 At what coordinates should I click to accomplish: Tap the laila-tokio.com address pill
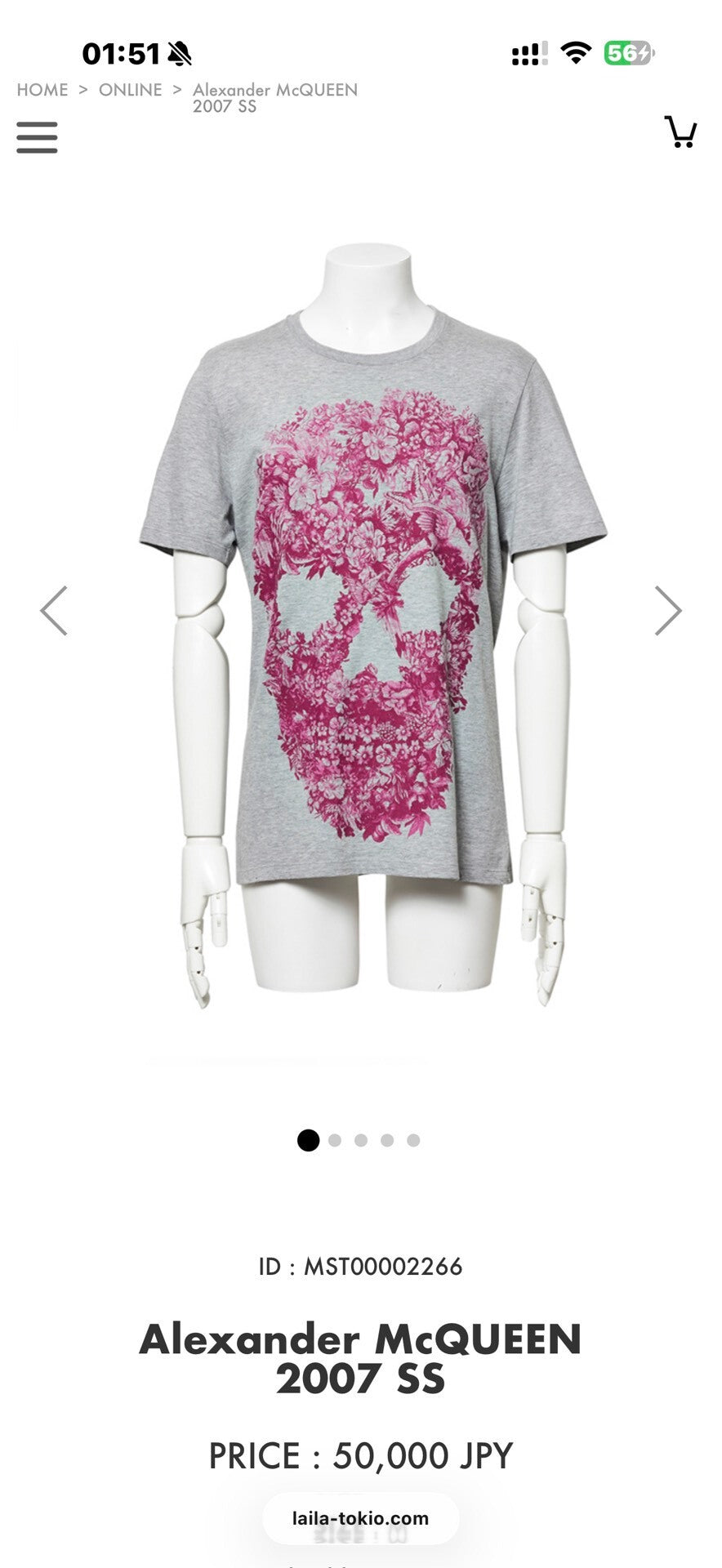[x=360, y=1518]
